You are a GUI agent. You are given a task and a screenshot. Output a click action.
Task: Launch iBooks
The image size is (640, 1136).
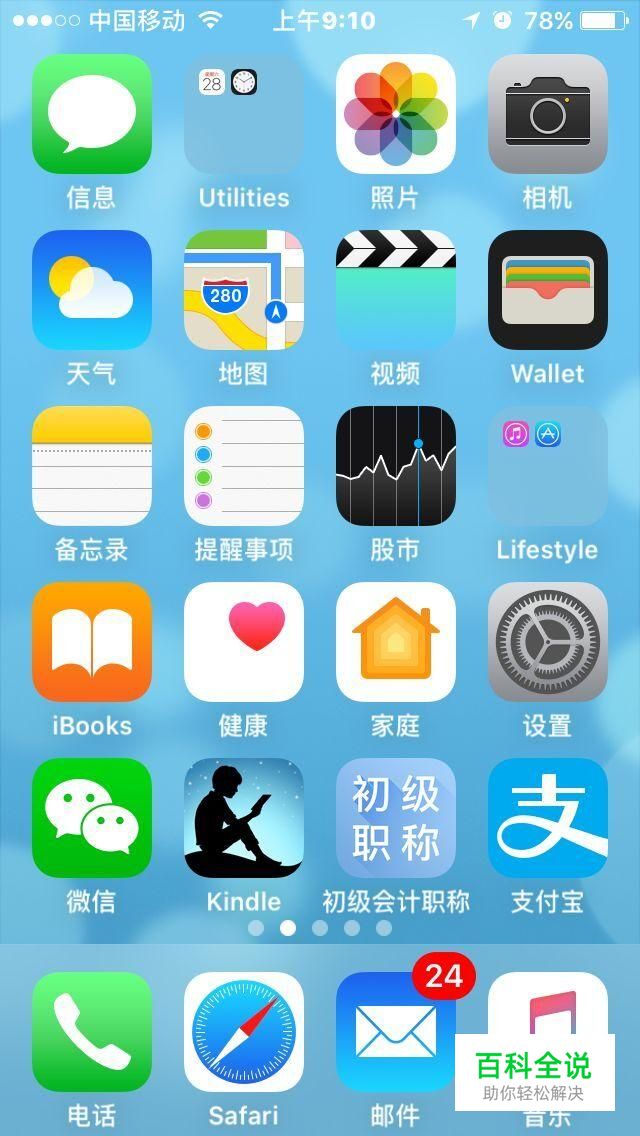(x=92, y=642)
